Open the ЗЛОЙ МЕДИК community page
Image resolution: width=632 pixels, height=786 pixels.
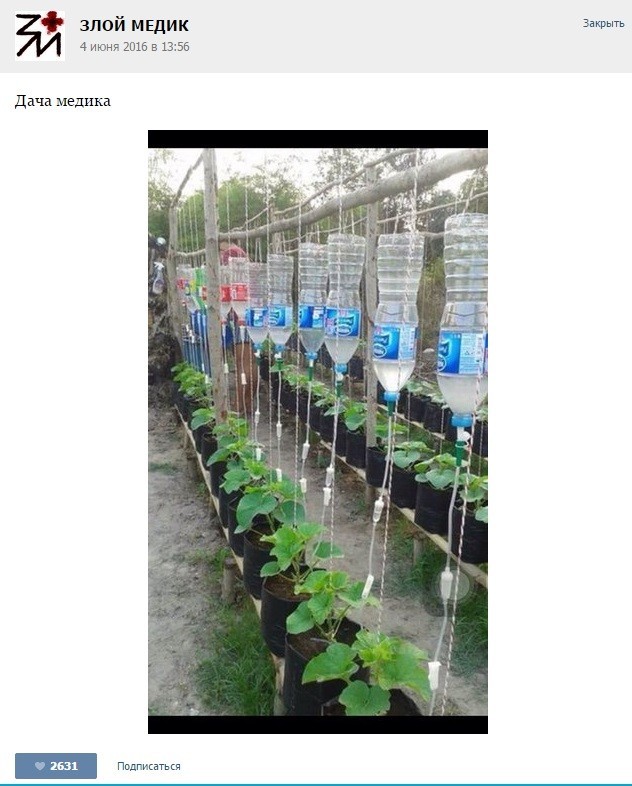[134, 26]
